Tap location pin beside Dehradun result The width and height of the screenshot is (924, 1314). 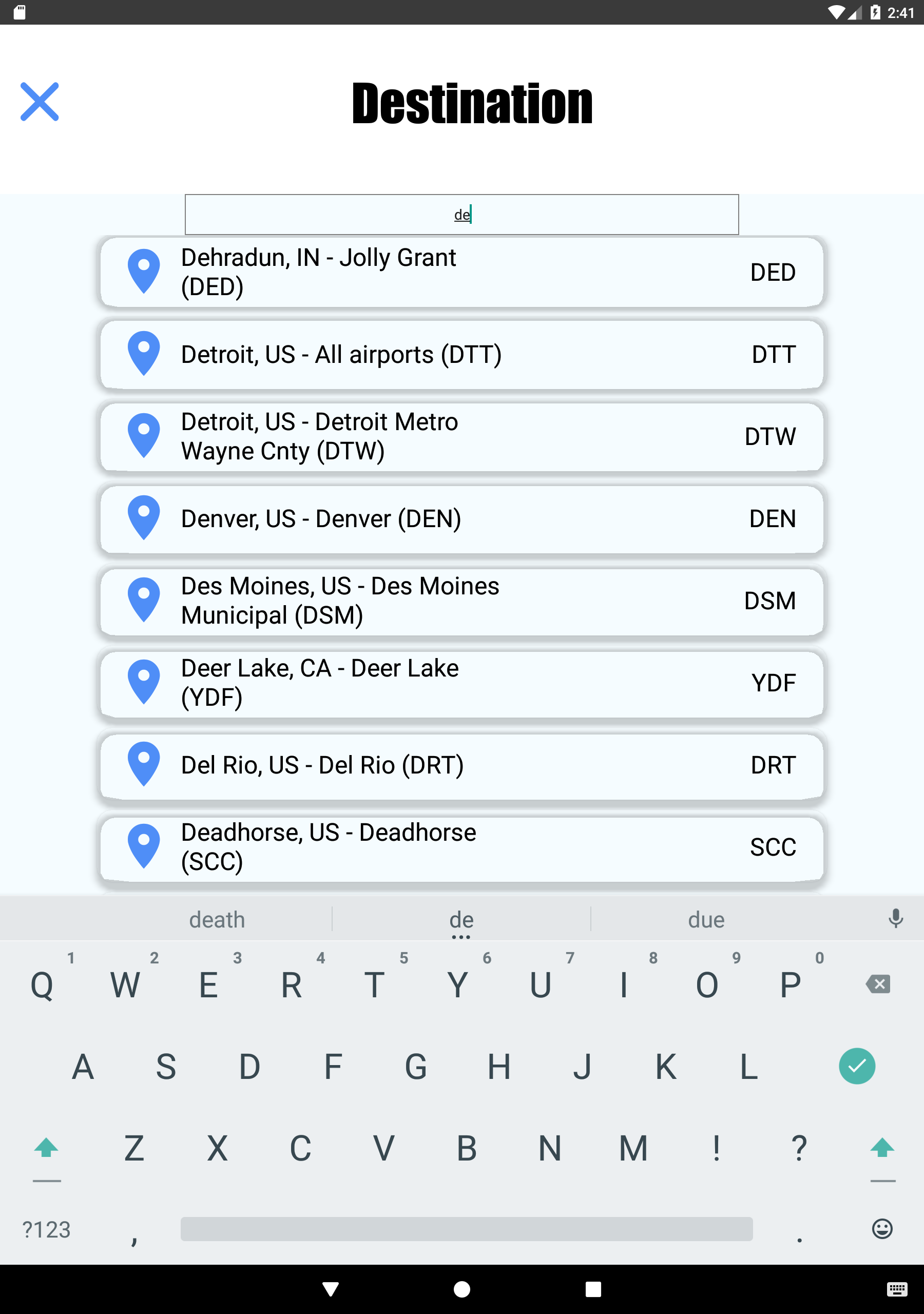[144, 272]
